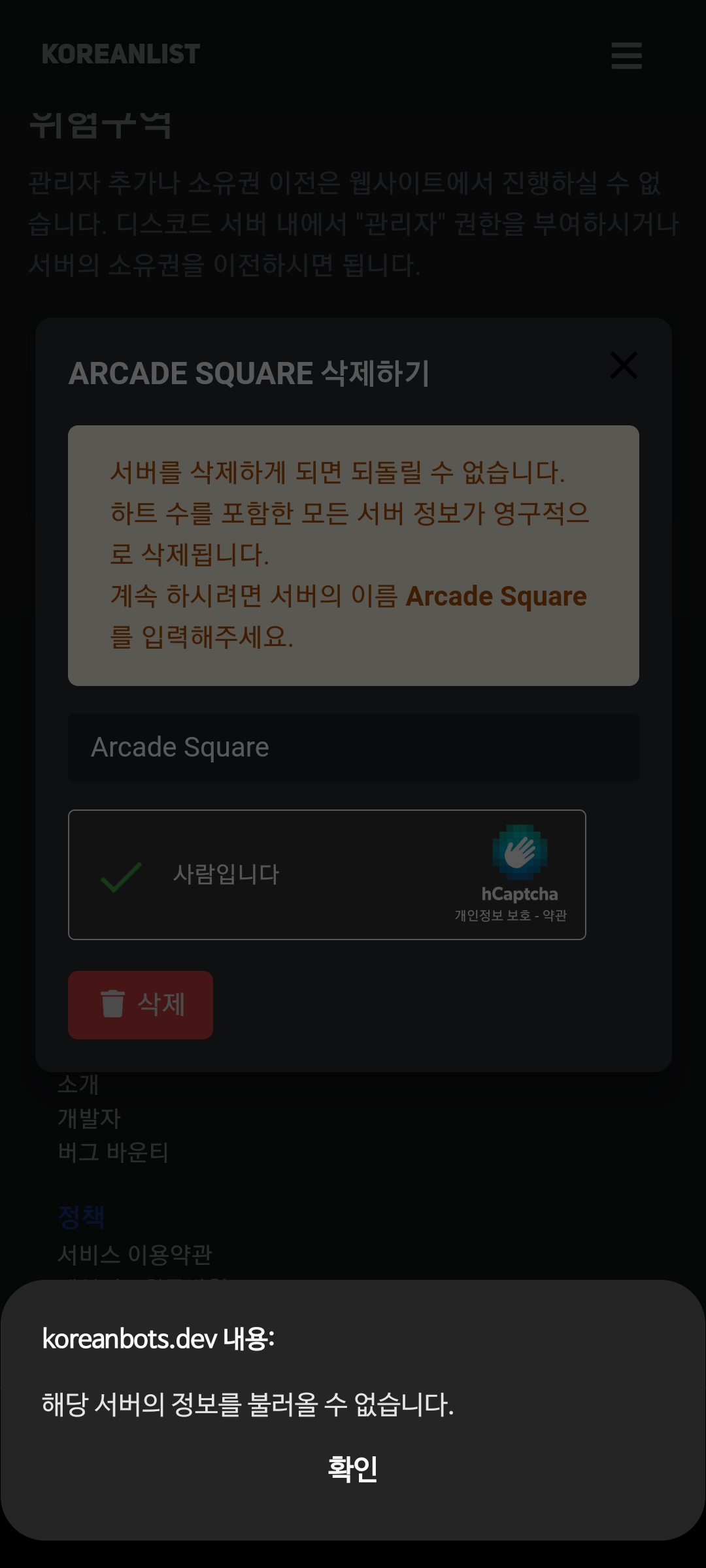Close the ARCADE SQUARE 삭제하기 modal
706x1568 pixels.
(x=622, y=366)
